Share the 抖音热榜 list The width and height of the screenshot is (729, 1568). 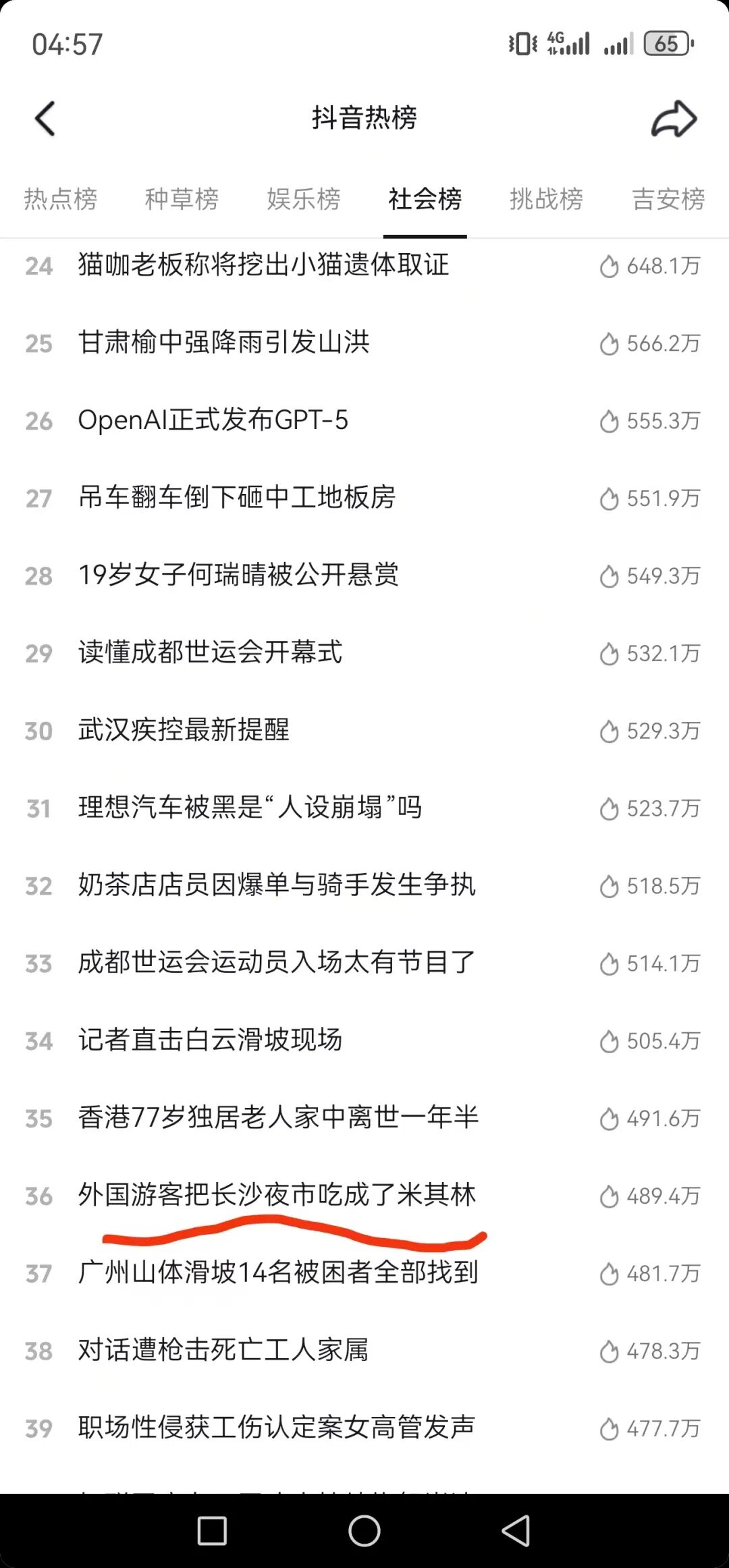coord(674,119)
